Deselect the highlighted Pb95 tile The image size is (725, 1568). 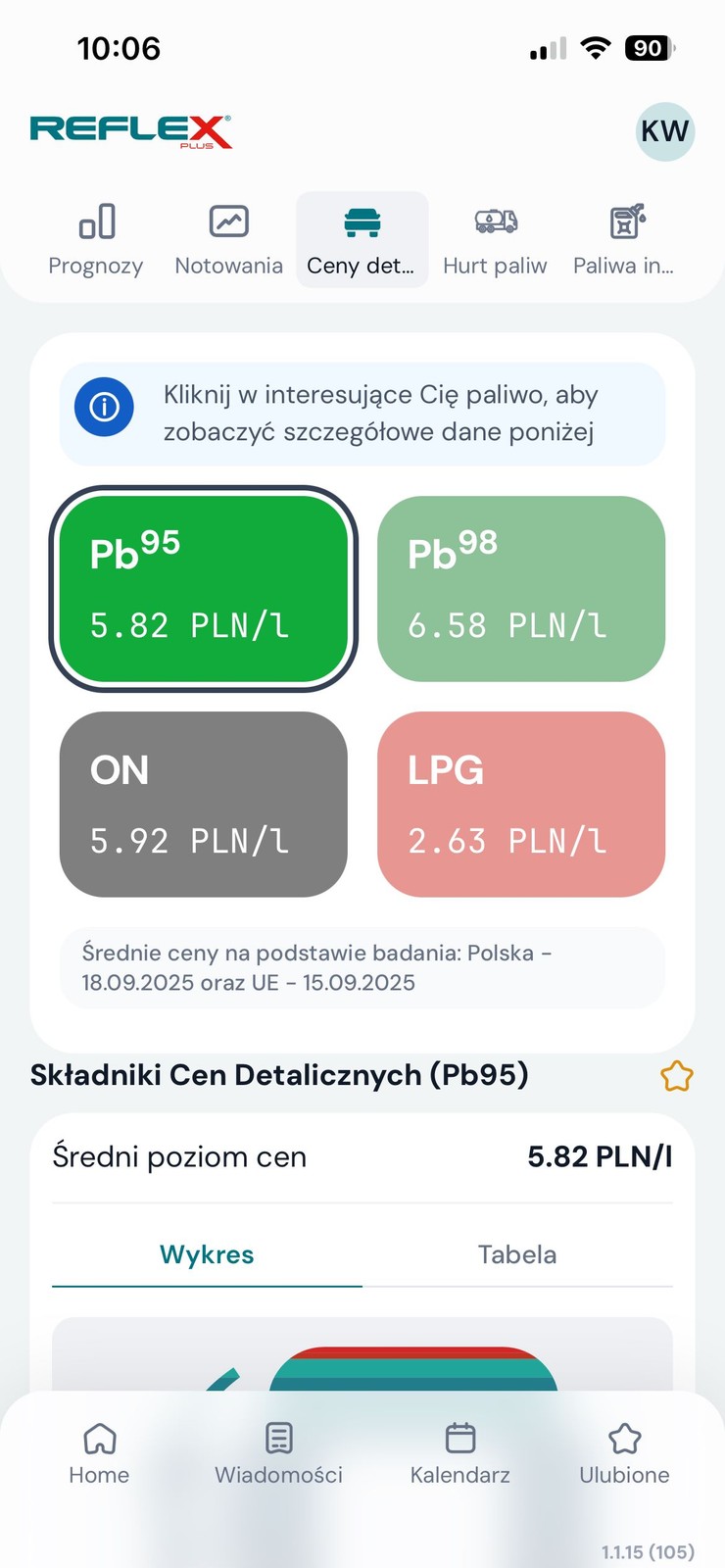pos(203,588)
